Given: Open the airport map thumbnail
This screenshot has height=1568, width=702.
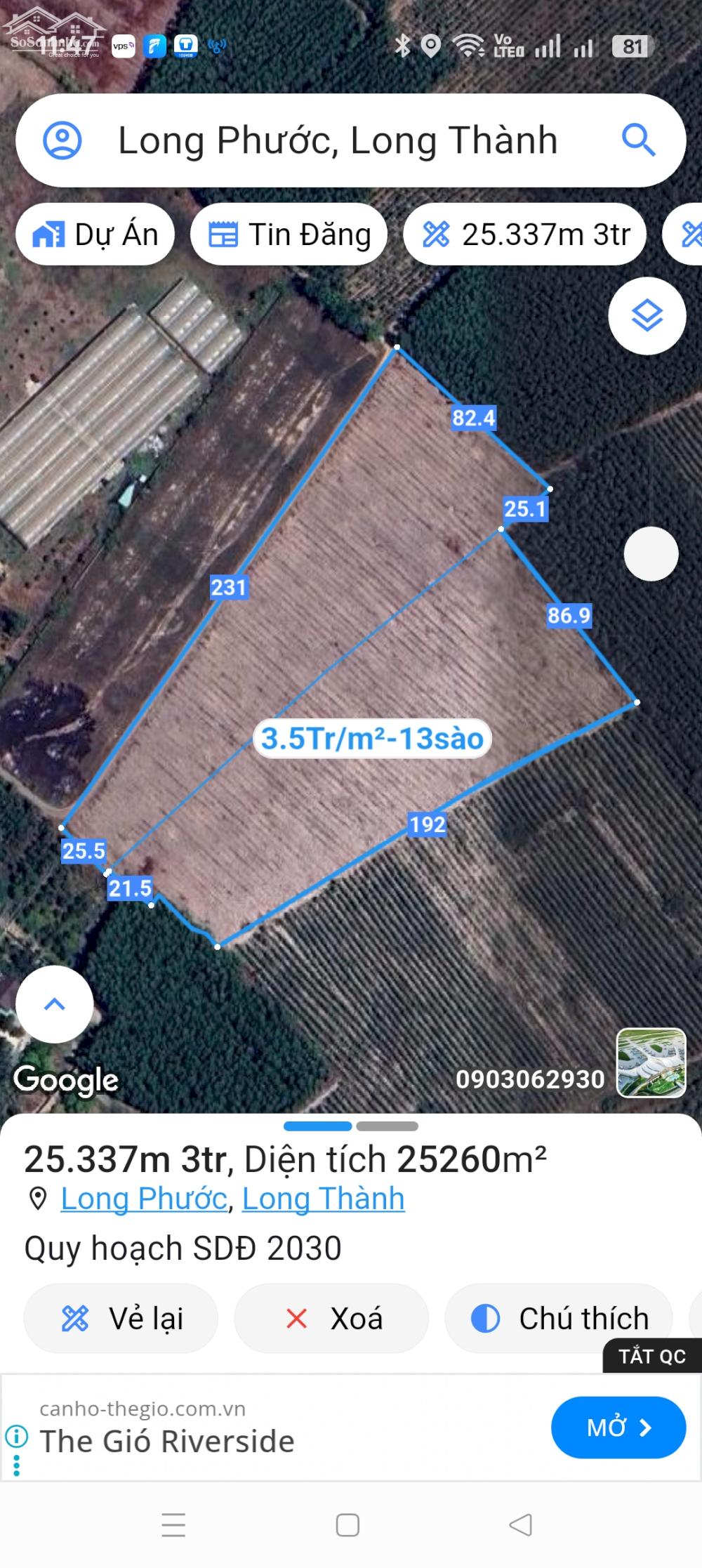Looking at the screenshot, I should (x=651, y=1063).
